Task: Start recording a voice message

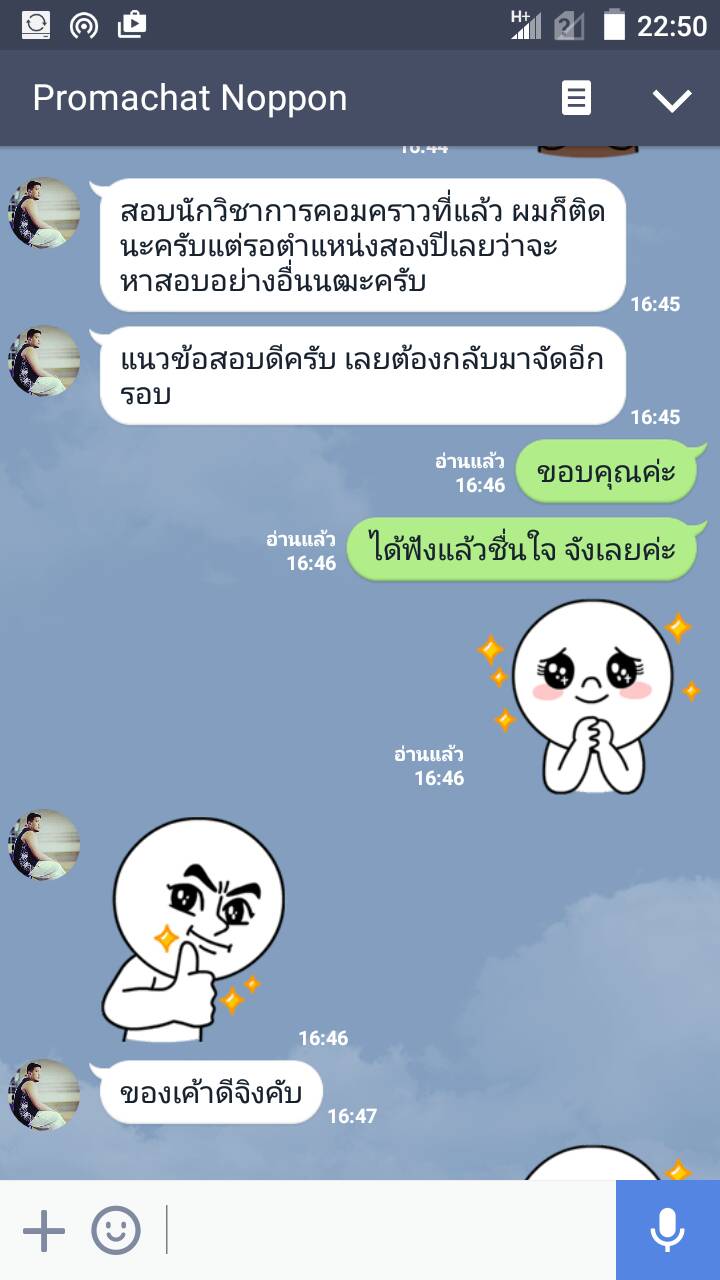Action: [x=667, y=1230]
